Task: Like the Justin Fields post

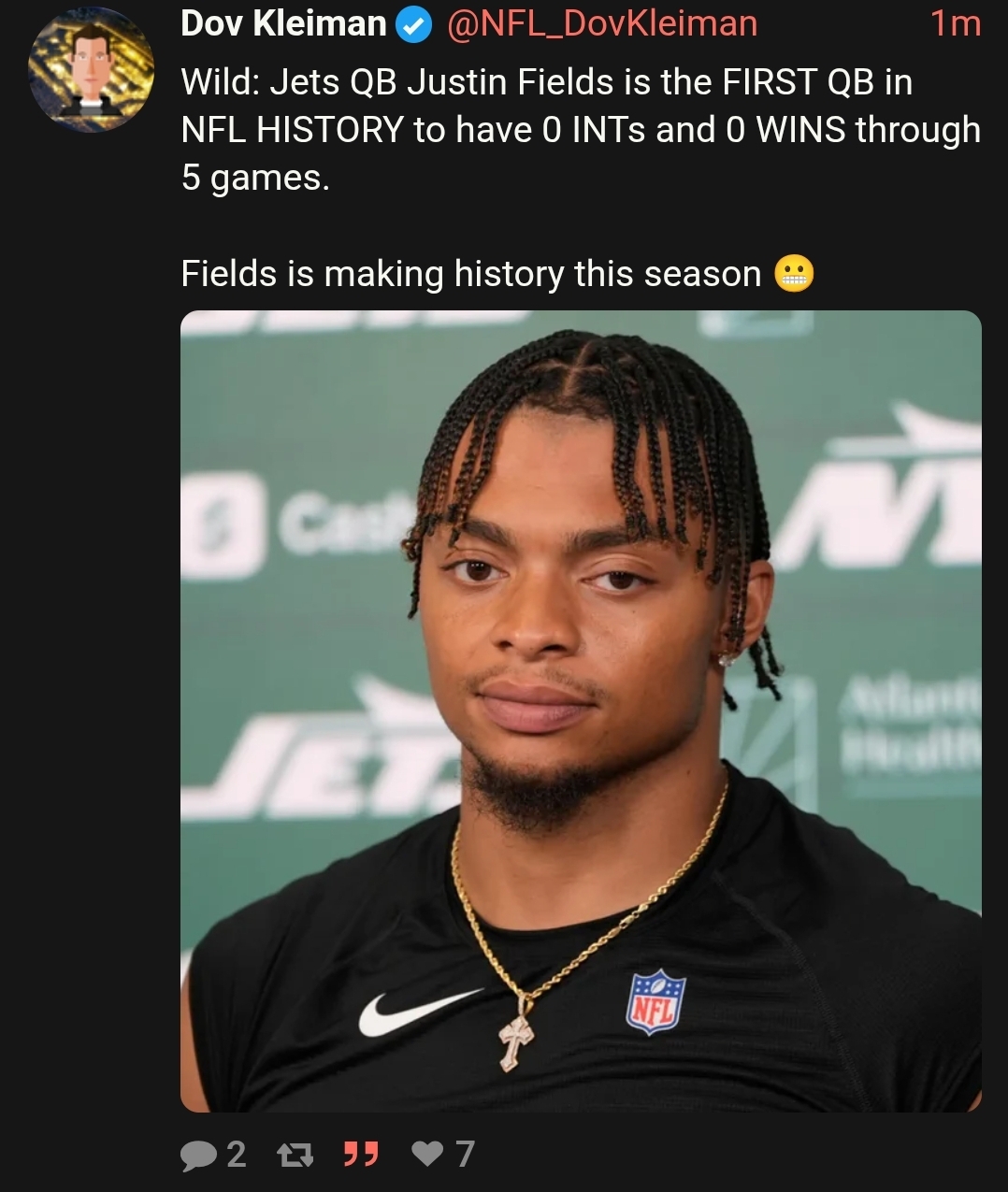Action: [x=427, y=1156]
